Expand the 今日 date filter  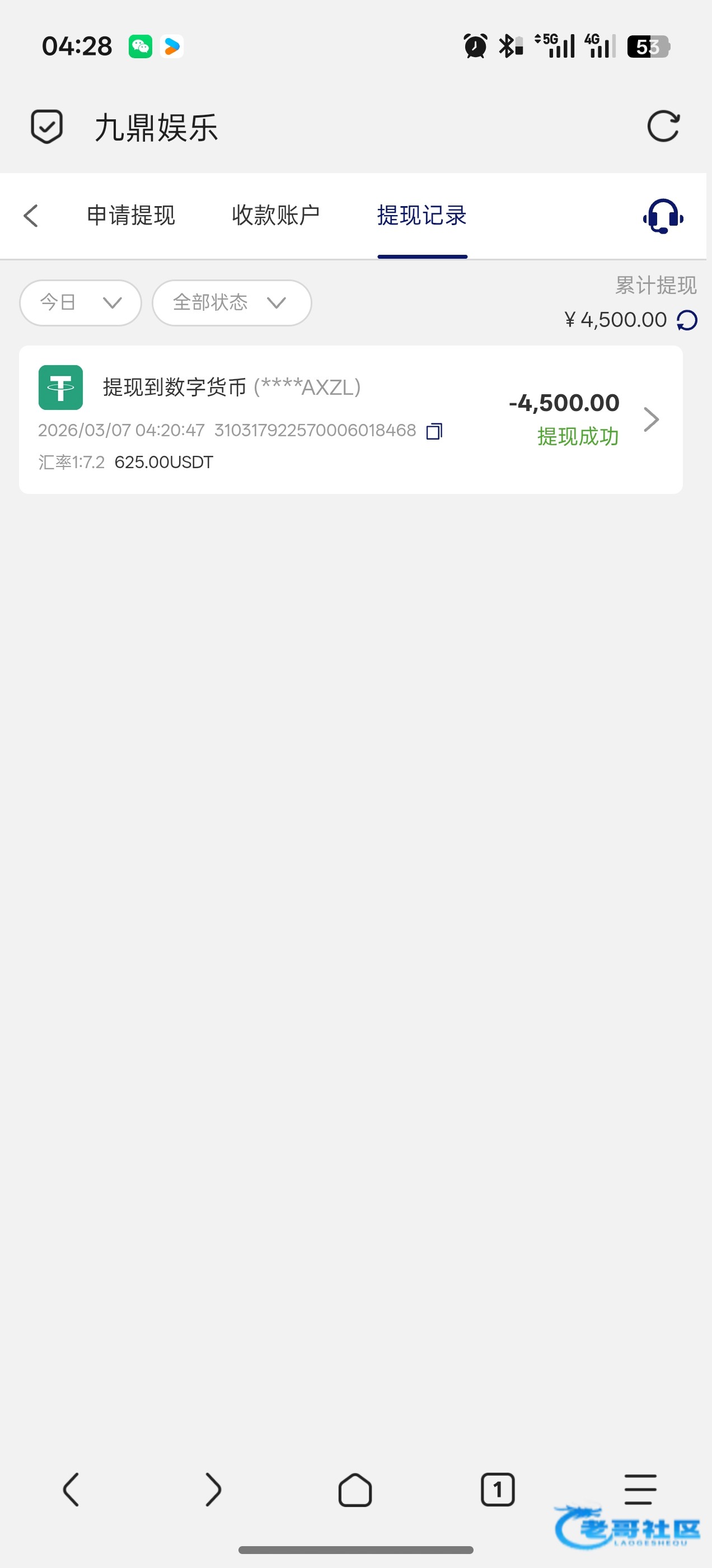tap(81, 302)
